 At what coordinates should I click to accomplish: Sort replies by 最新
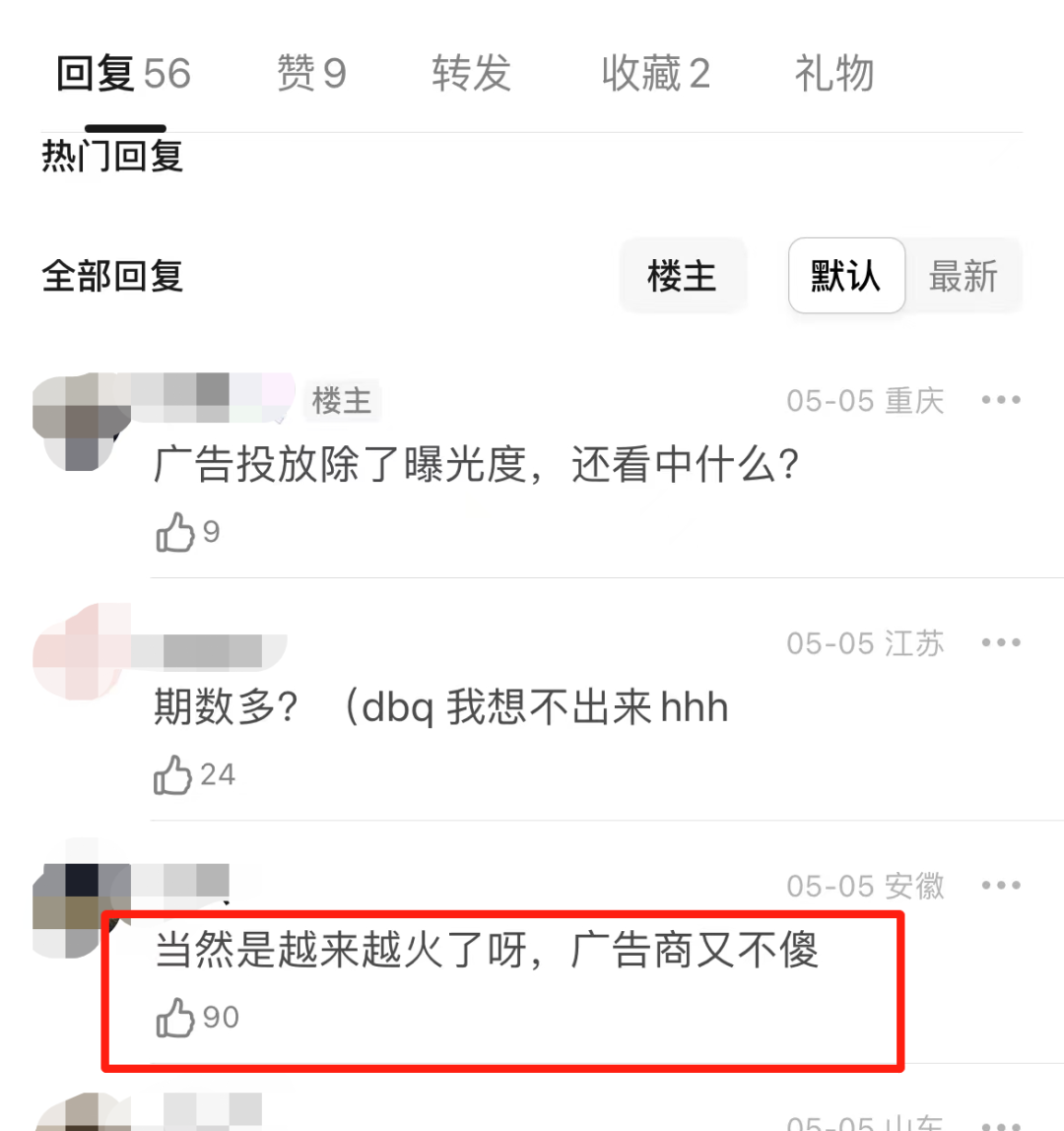(963, 277)
